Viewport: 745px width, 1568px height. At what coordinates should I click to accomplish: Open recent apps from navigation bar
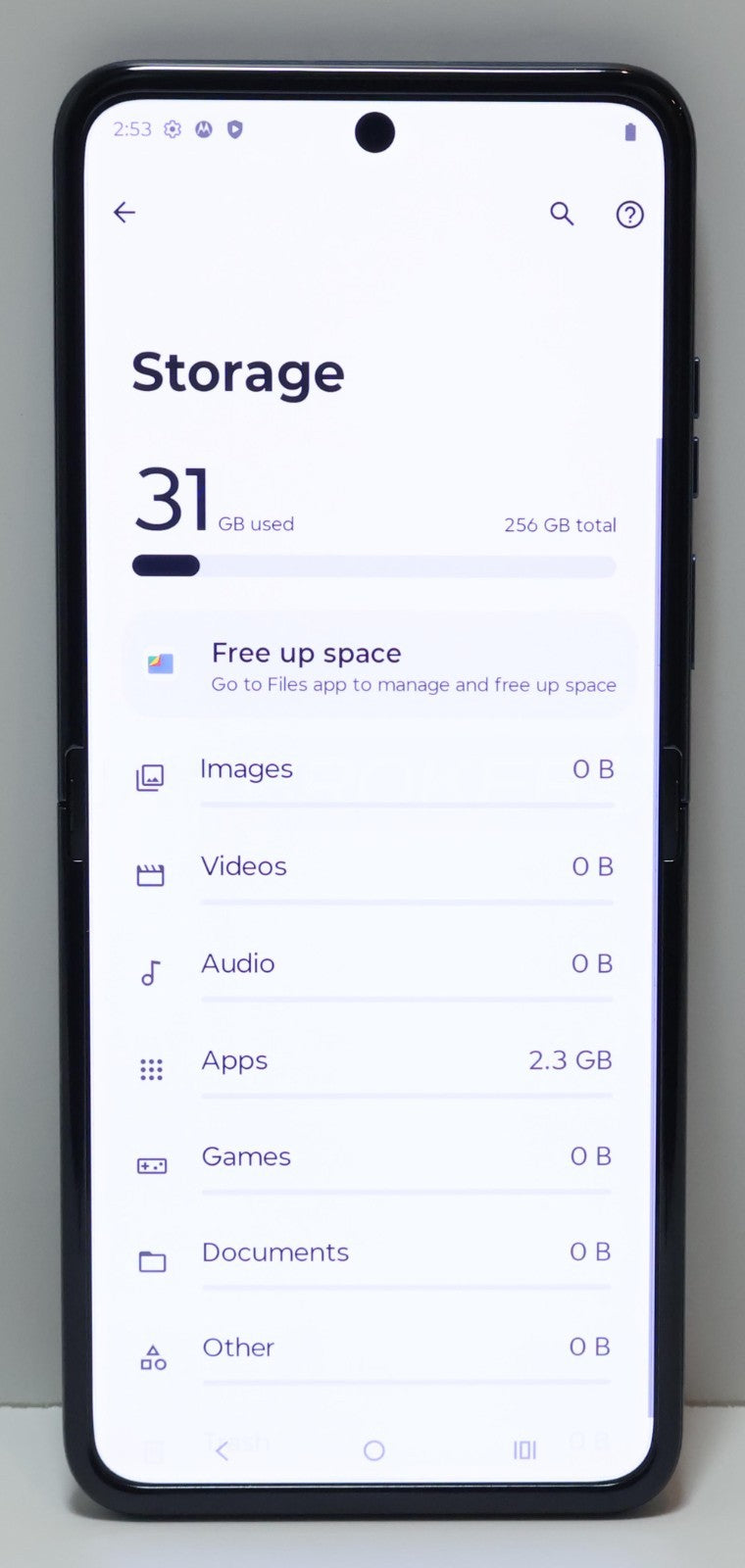524,1449
